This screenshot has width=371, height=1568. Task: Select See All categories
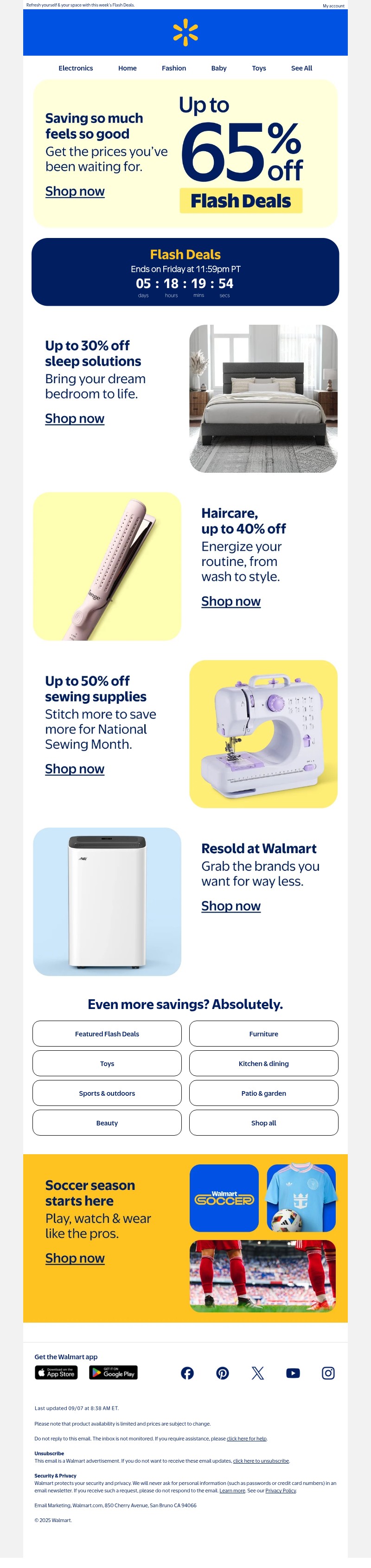301,68
